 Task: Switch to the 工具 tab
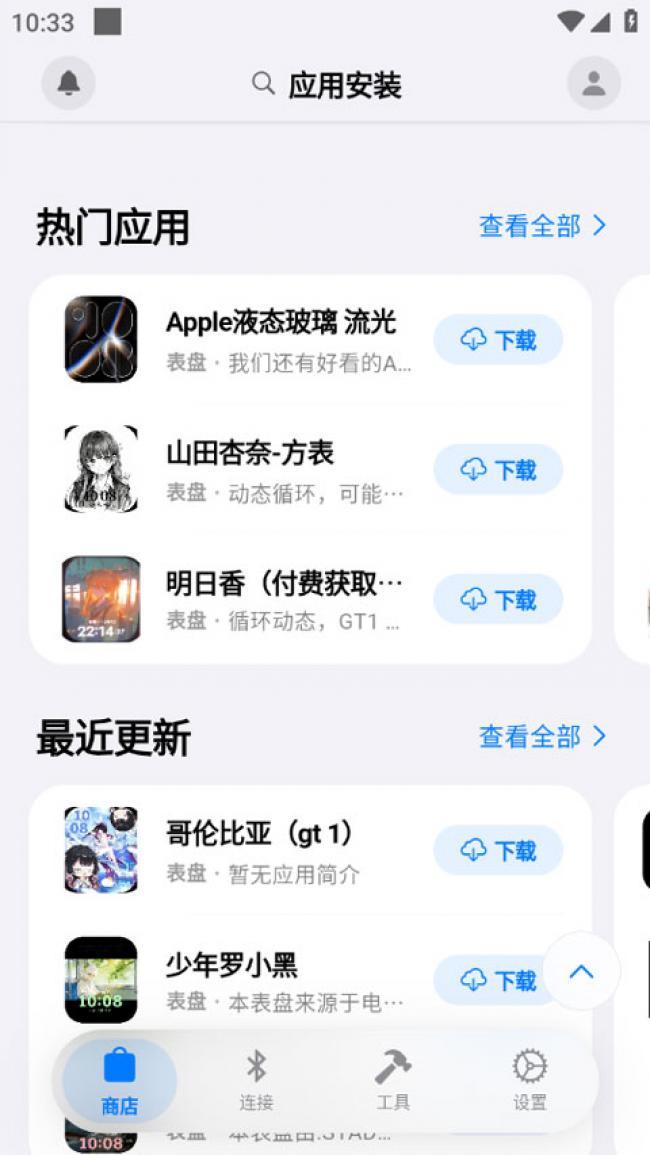(x=393, y=1080)
